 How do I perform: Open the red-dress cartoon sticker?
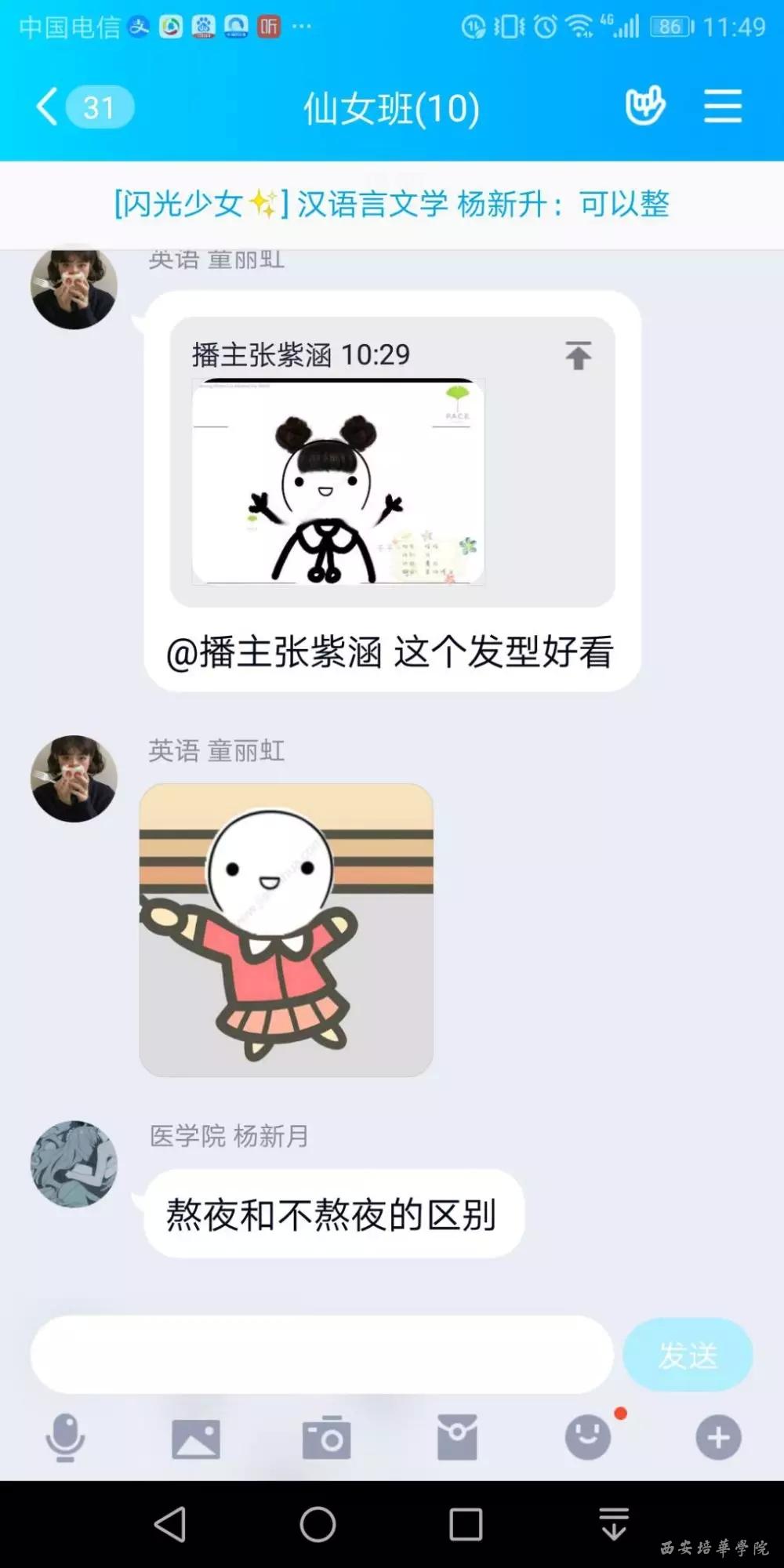click(286, 930)
